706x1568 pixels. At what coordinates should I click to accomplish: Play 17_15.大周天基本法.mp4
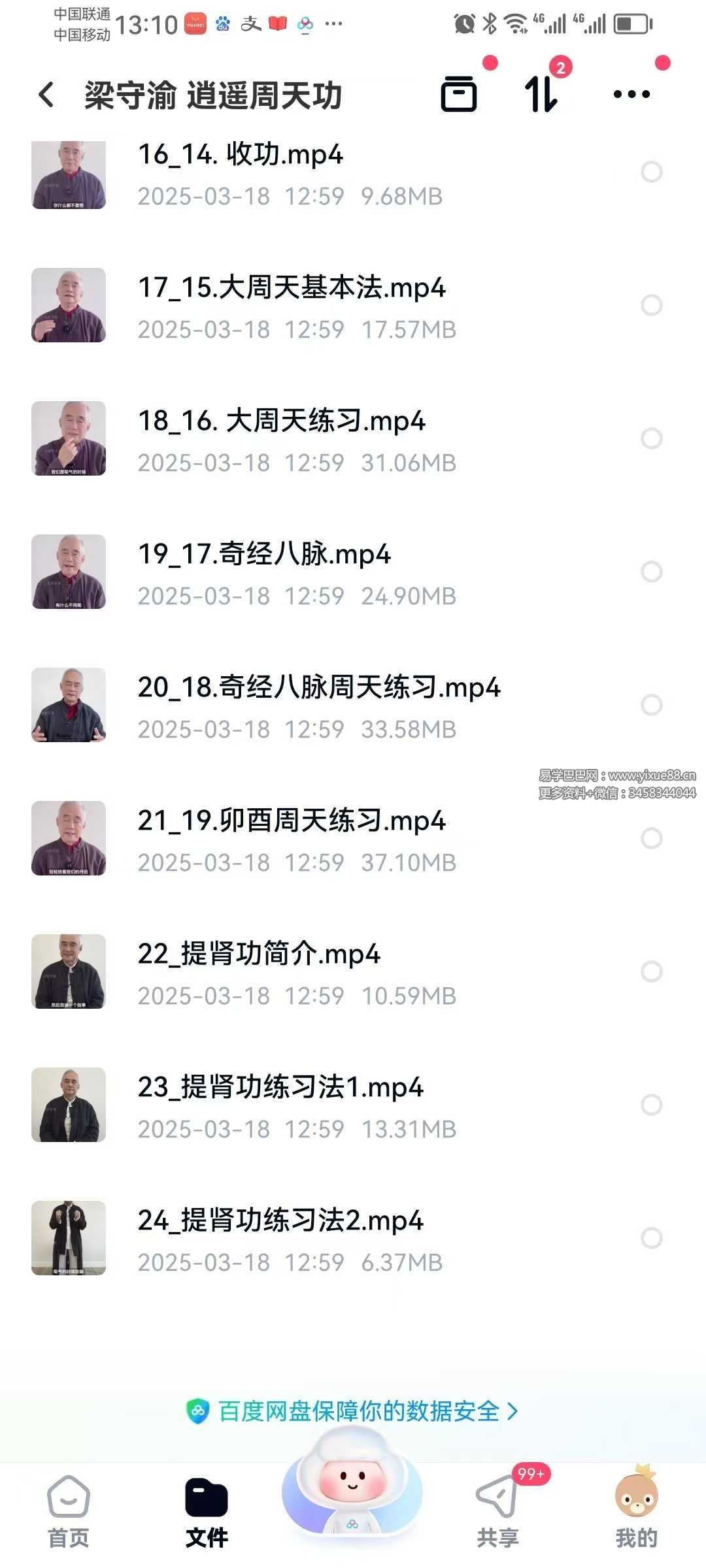(292, 288)
